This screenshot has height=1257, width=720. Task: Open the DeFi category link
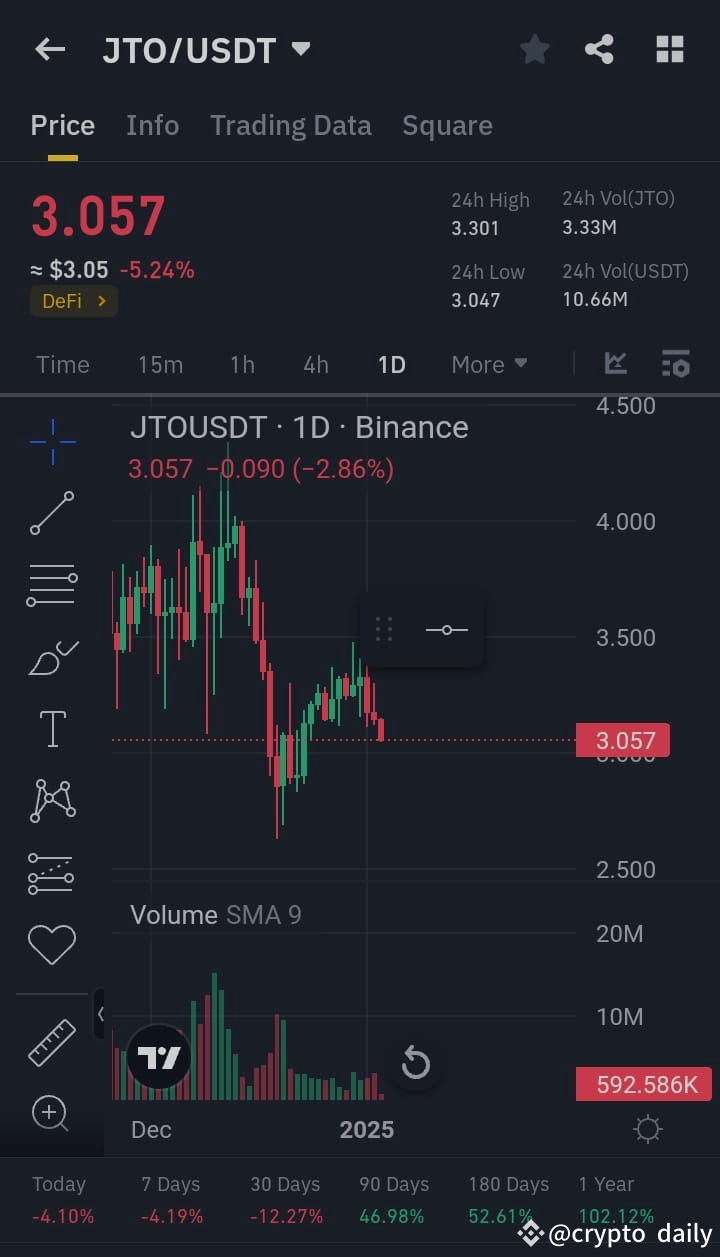tap(73, 300)
